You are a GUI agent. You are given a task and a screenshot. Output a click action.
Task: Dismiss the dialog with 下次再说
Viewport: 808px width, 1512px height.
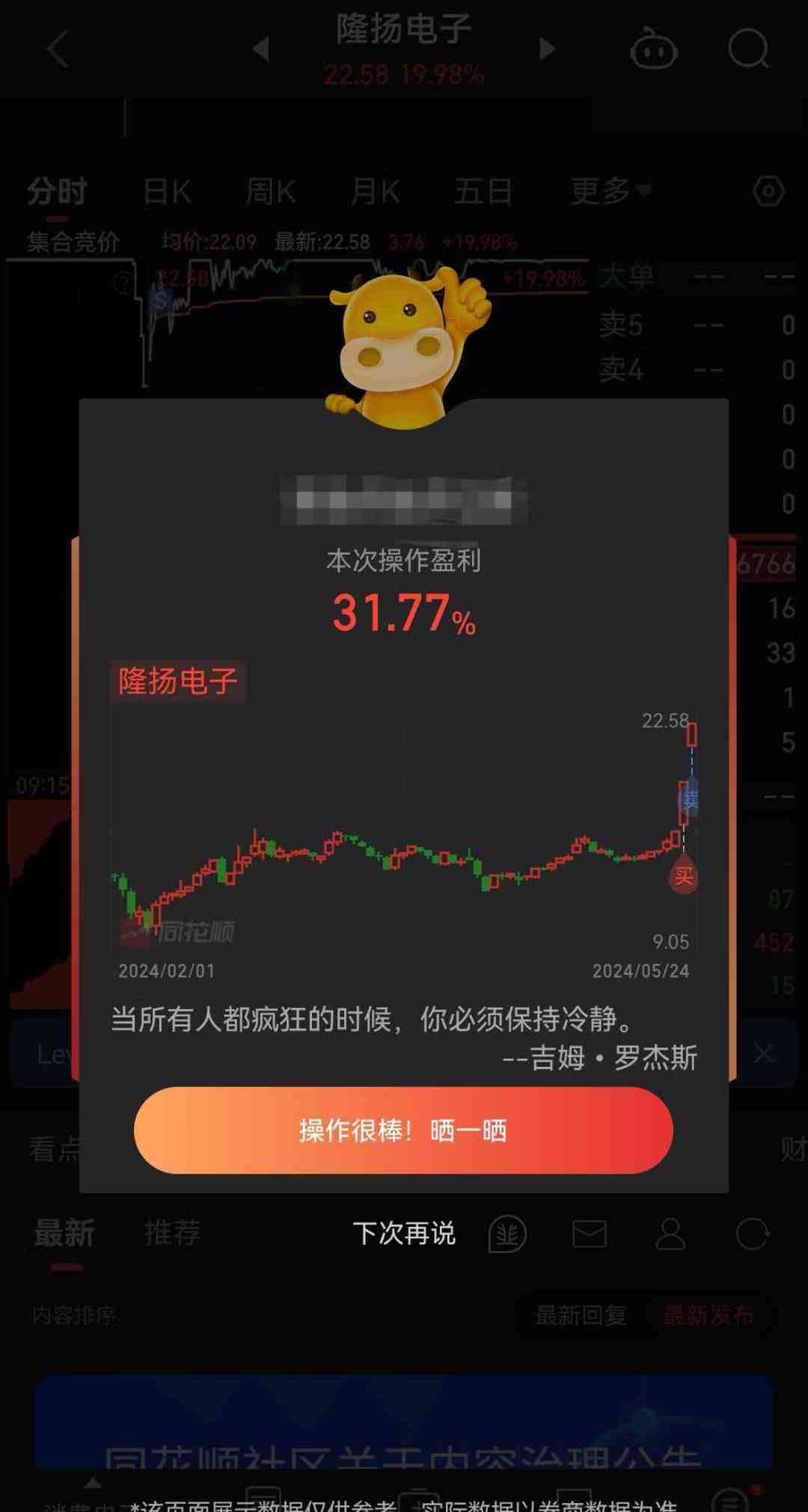[x=403, y=1234]
